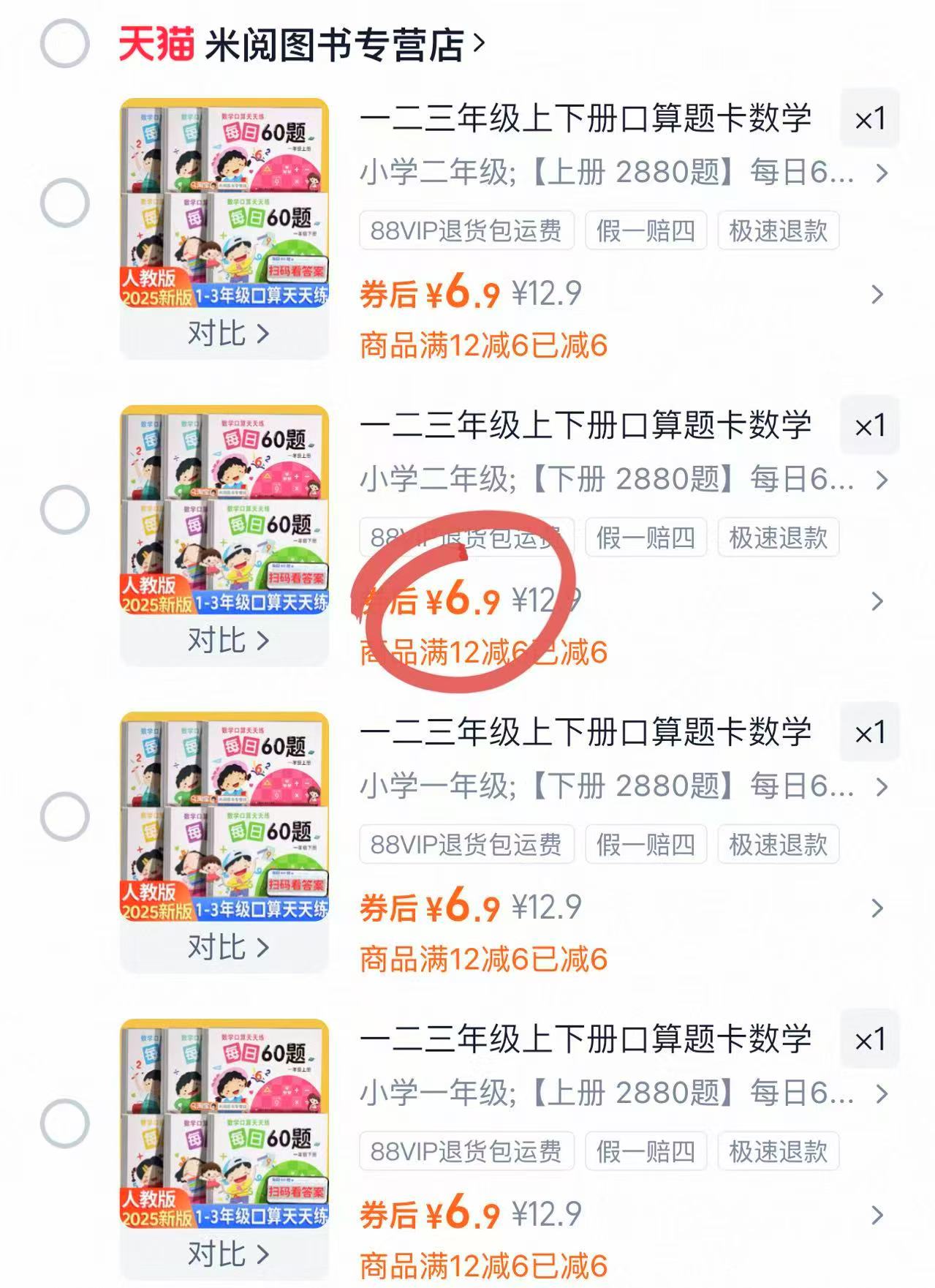The height and width of the screenshot is (1288, 935).
Task: Tap 对比 under the 小学一年级 上册 product image
Action: [227, 1254]
